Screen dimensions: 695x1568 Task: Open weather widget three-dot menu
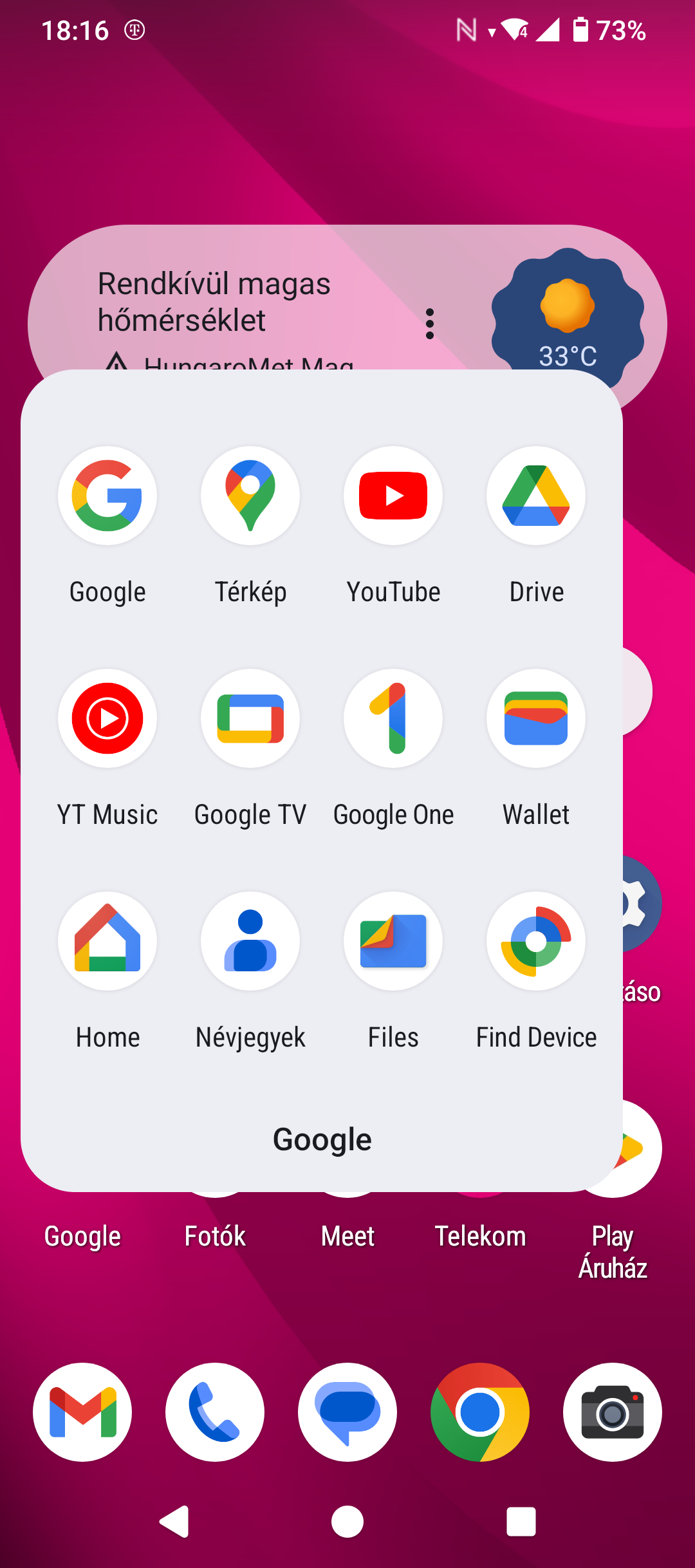(x=430, y=324)
